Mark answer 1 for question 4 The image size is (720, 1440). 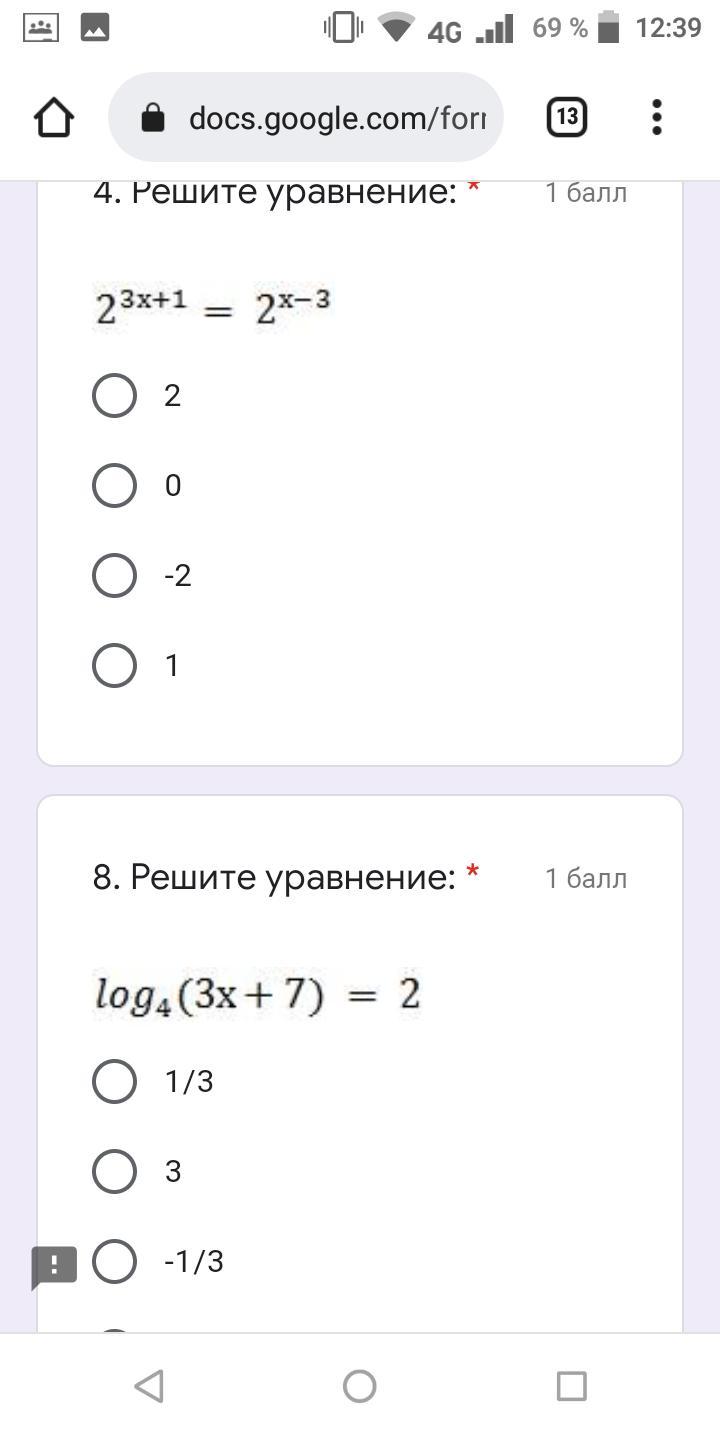(x=115, y=665)
